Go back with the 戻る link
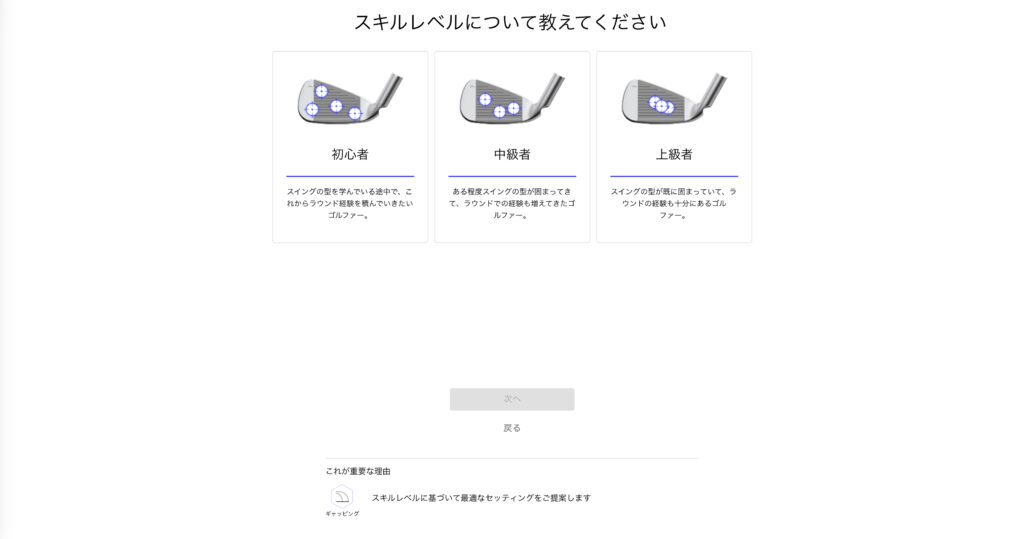This screenshot has width=1024, height=539. [512, 428]
